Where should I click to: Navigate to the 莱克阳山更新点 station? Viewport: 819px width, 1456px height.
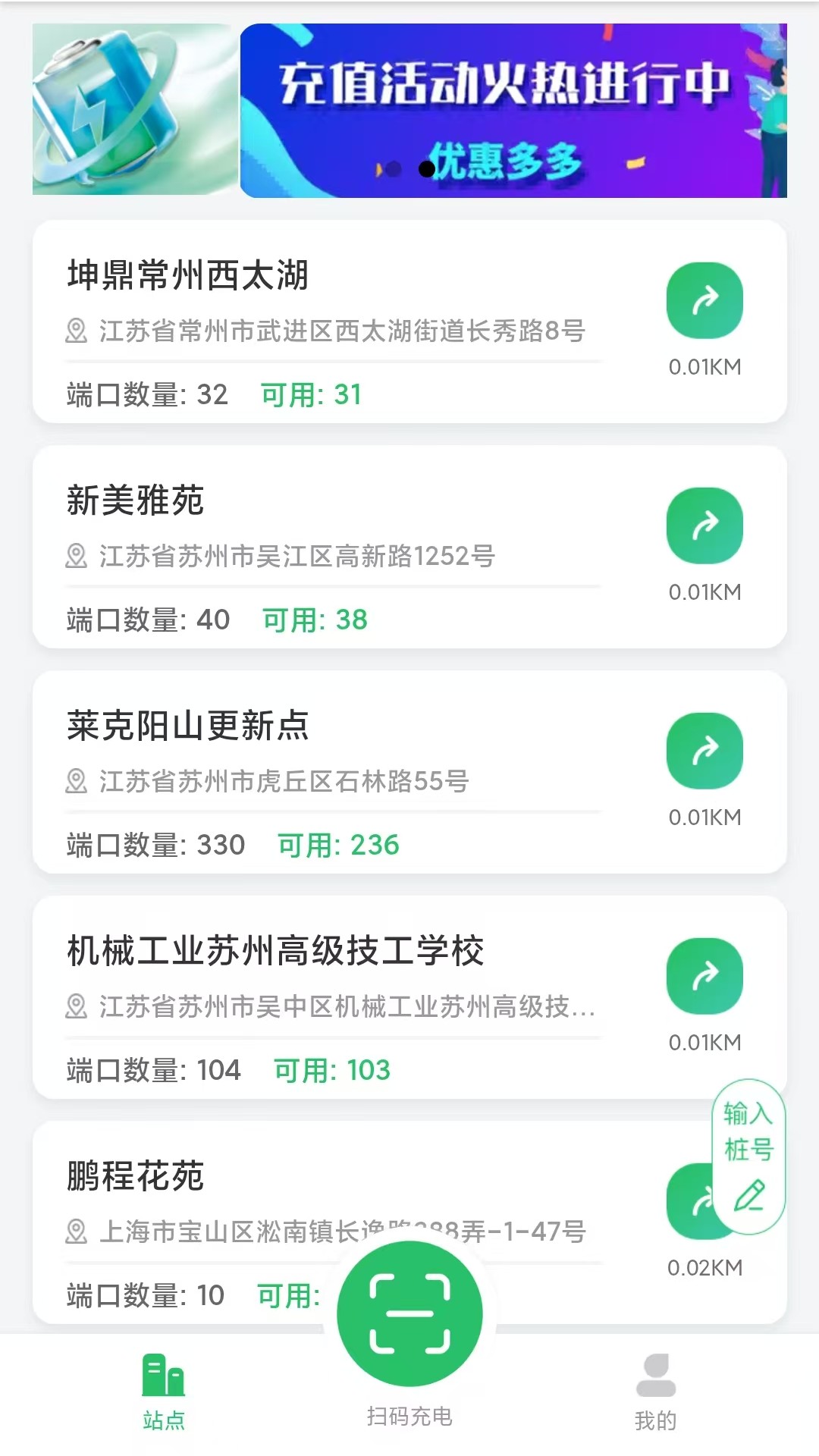coord(704,752)
